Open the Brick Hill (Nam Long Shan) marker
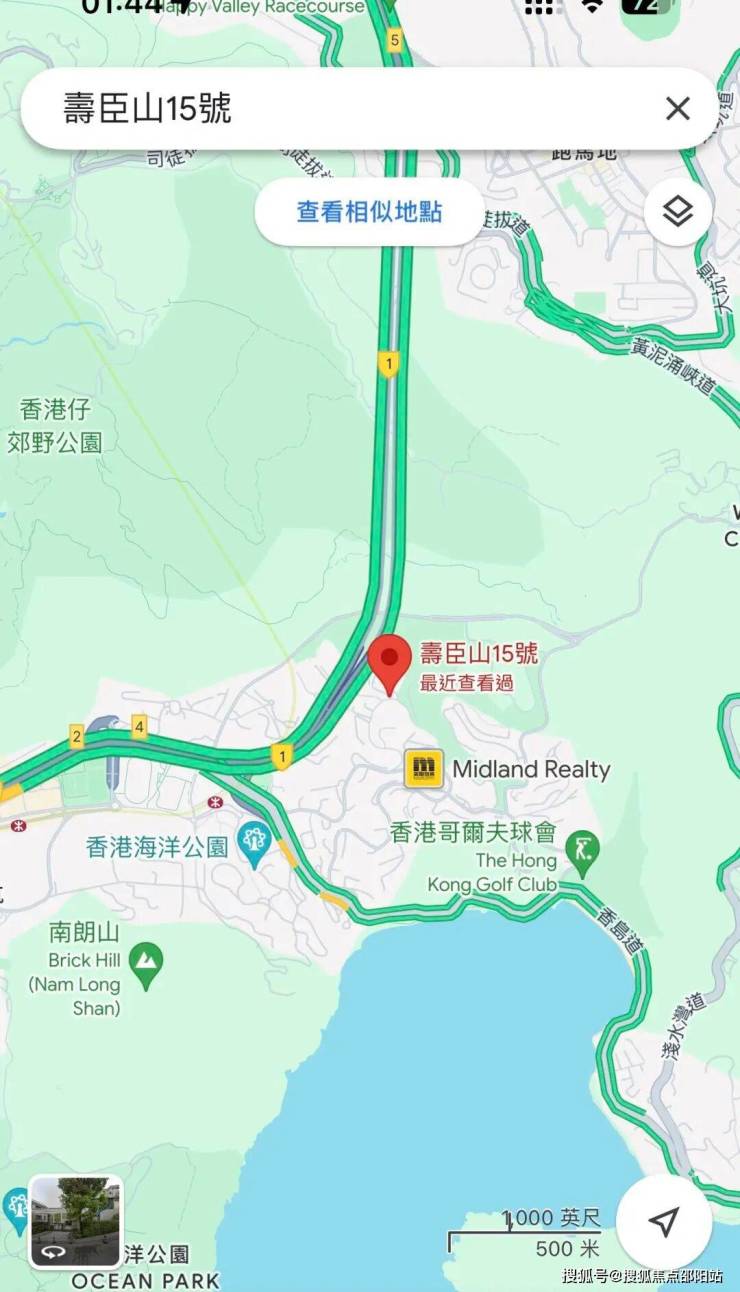The image size is (740, 1292). click(x=146, y=969)
